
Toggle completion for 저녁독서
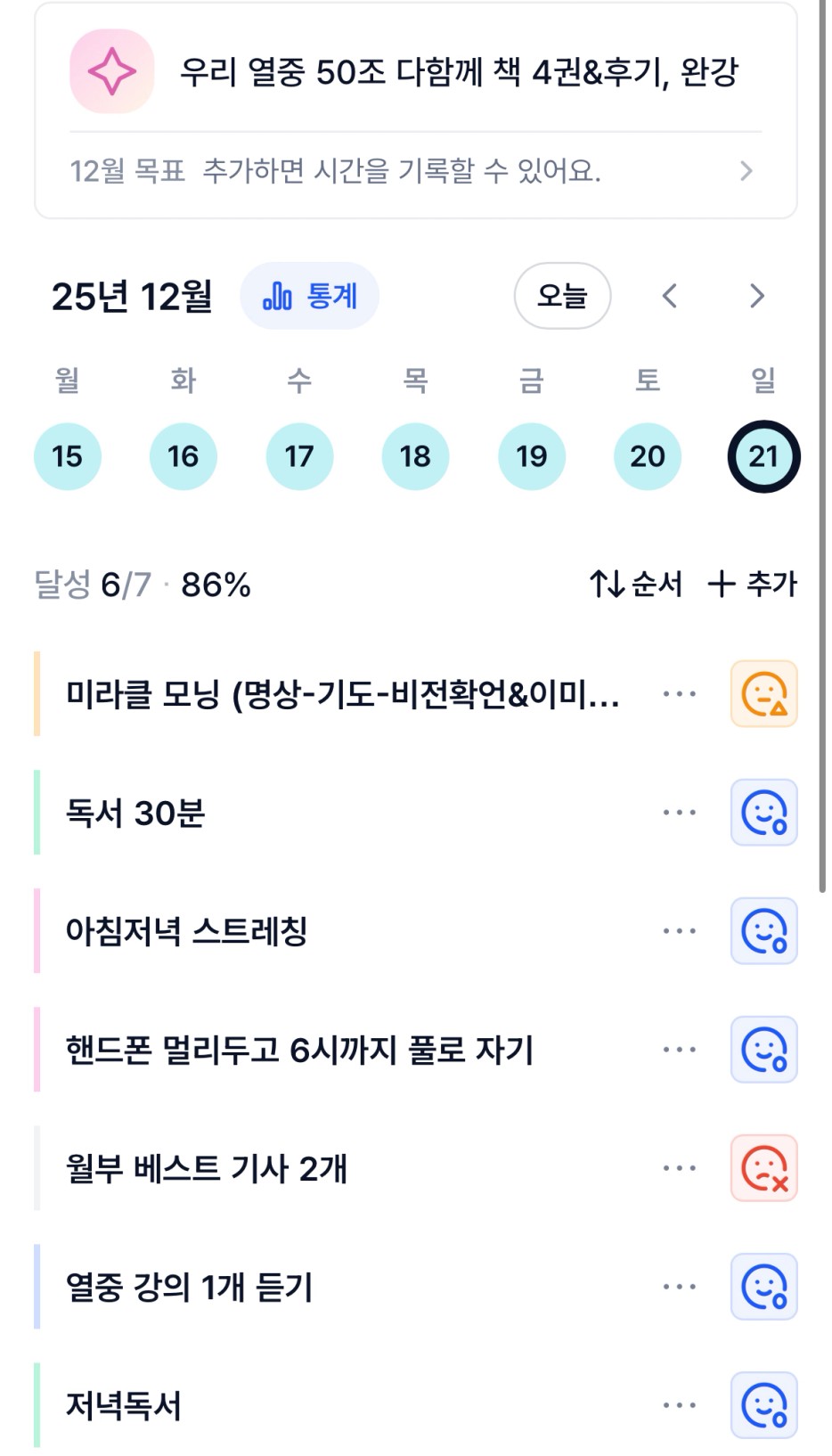pyautogui.click(x=764, y=1405)
